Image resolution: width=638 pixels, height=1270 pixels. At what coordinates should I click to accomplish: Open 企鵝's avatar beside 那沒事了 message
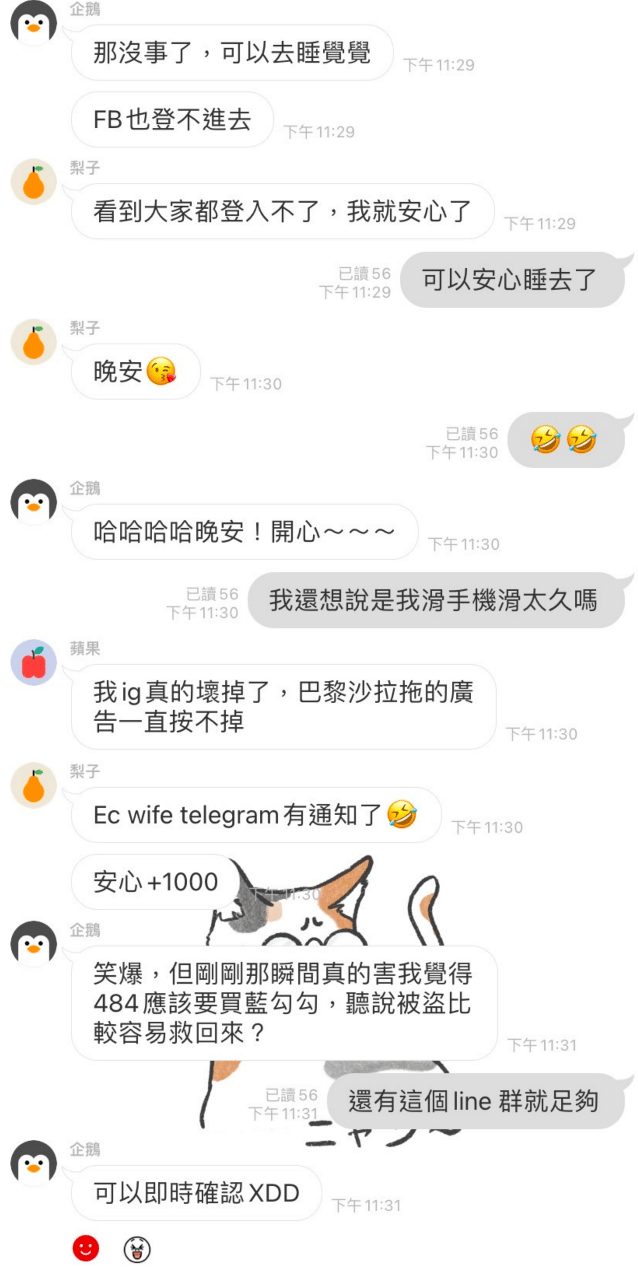click(x=34, y=22)
